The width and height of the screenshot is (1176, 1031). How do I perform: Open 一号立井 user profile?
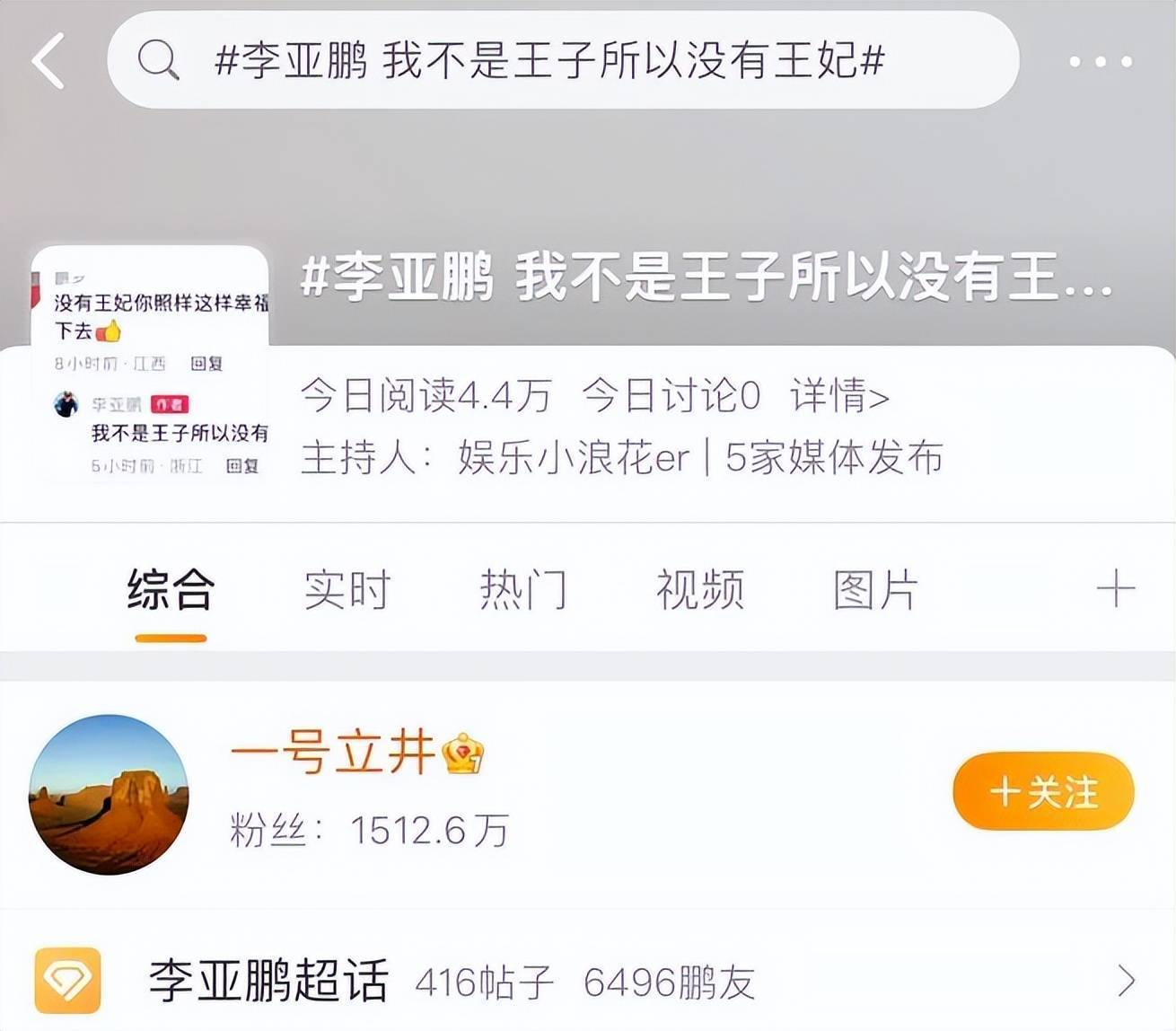click(332, 753)
